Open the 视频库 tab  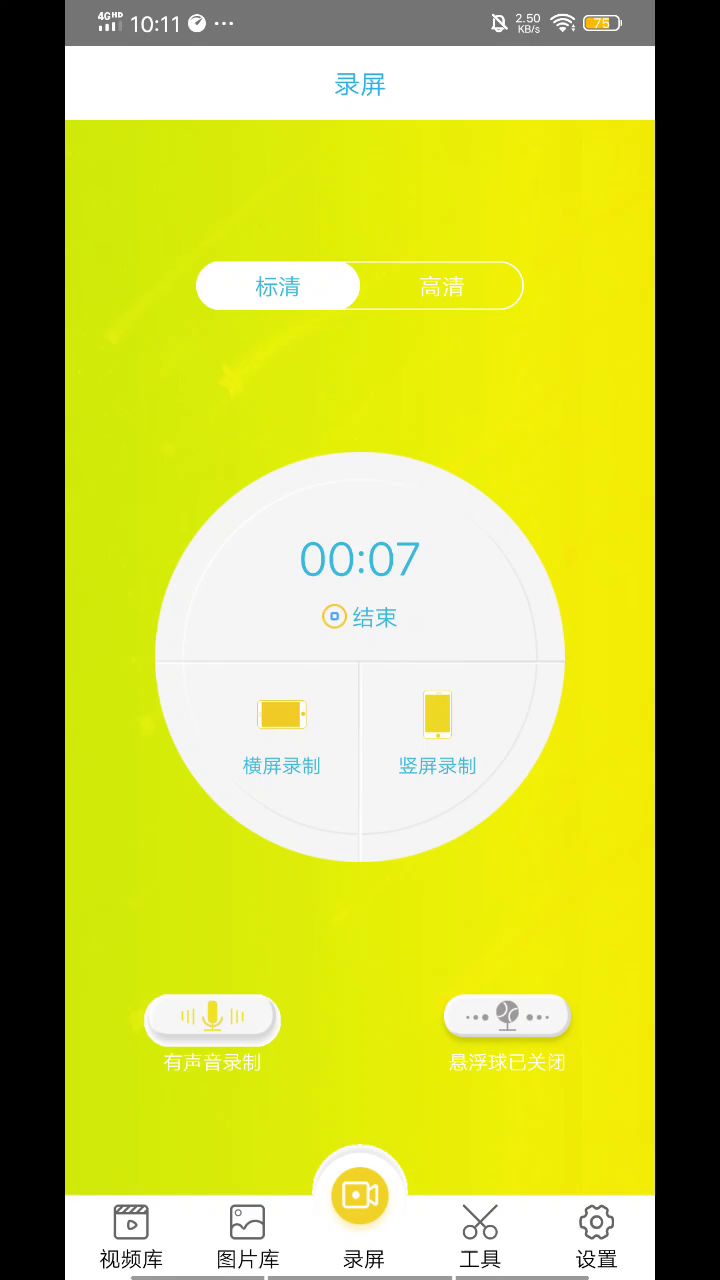click(x=131, y=1237)
